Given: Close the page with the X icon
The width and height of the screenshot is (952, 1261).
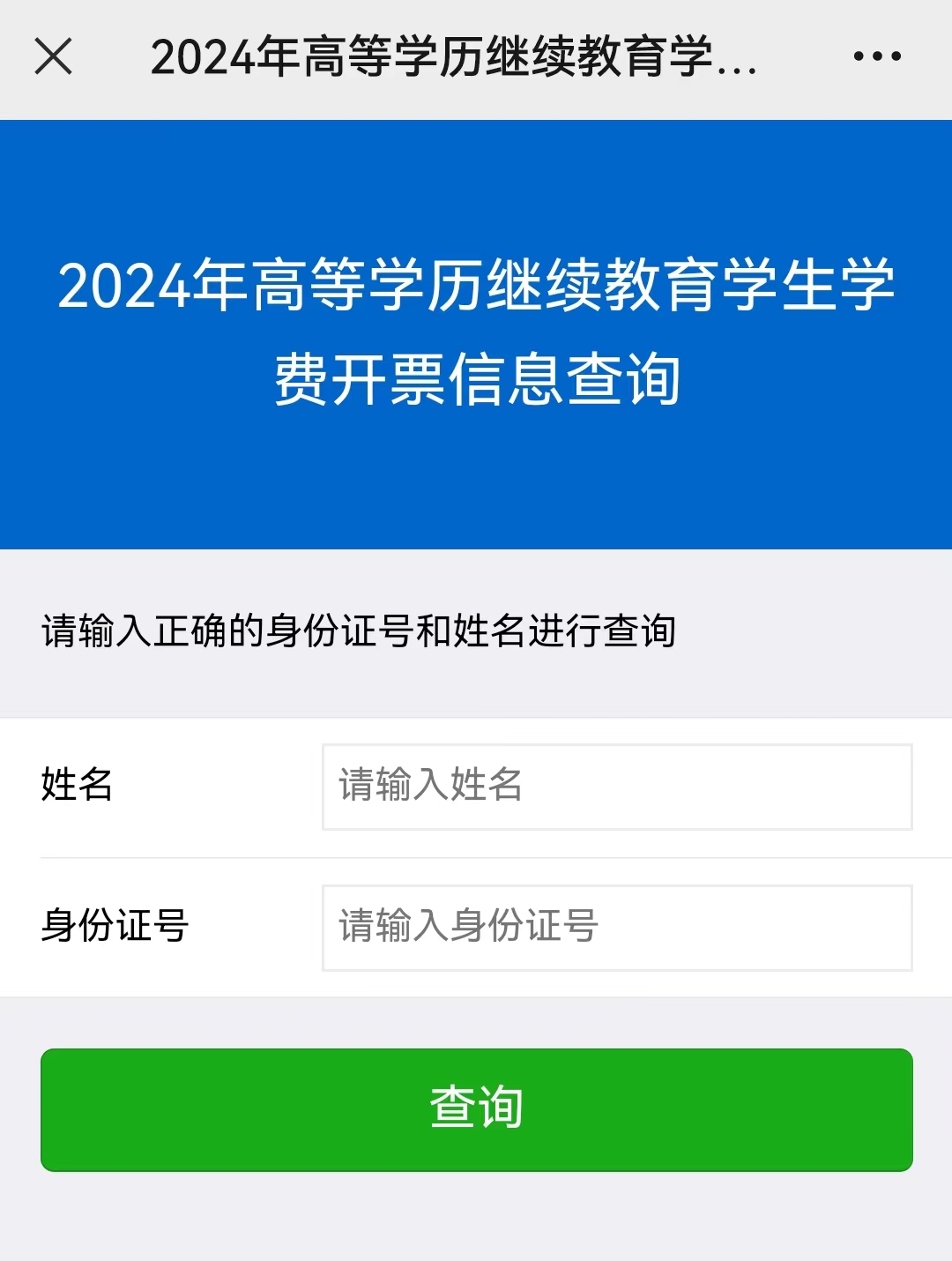Looking at the screenshot, I should click(x=53, y=56).
